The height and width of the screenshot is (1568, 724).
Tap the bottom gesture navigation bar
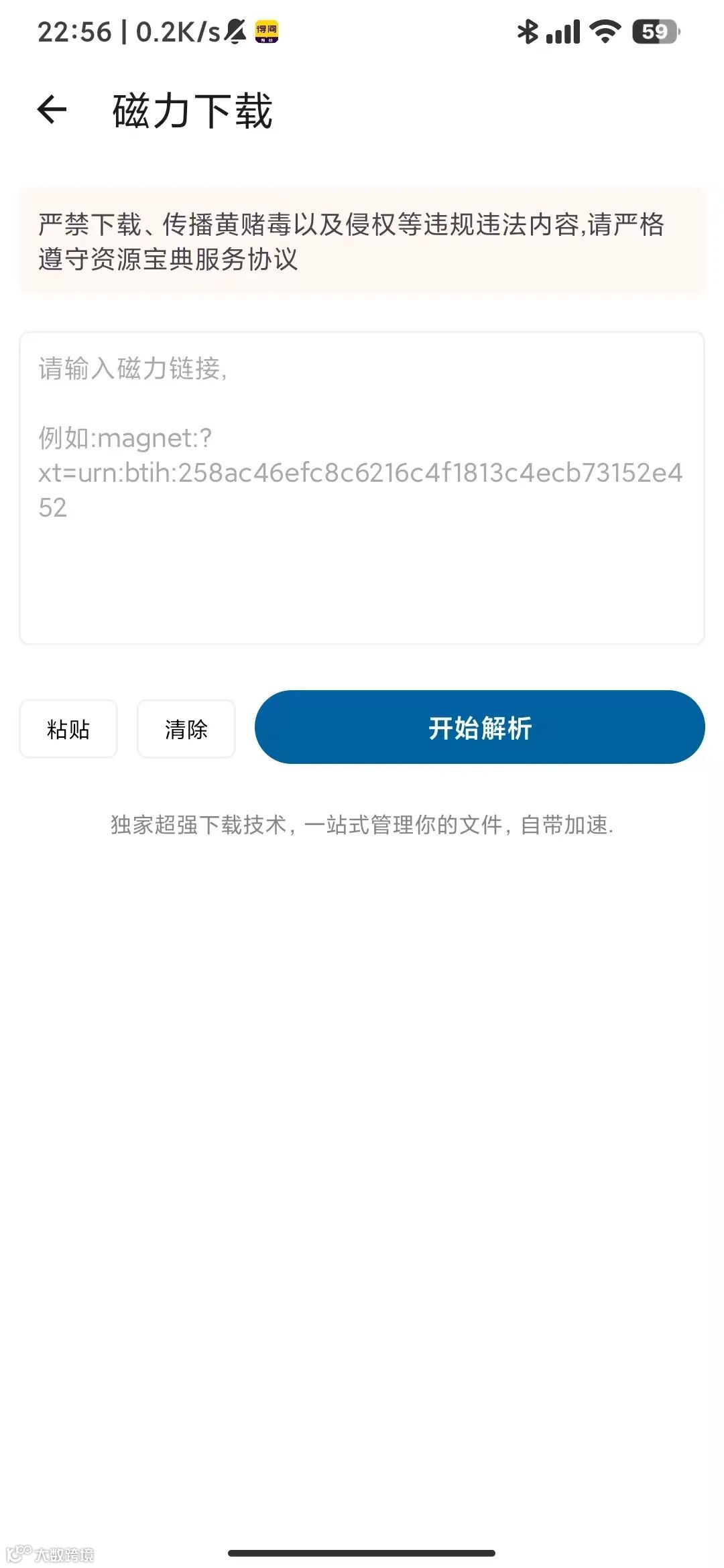pos(362,1553)
